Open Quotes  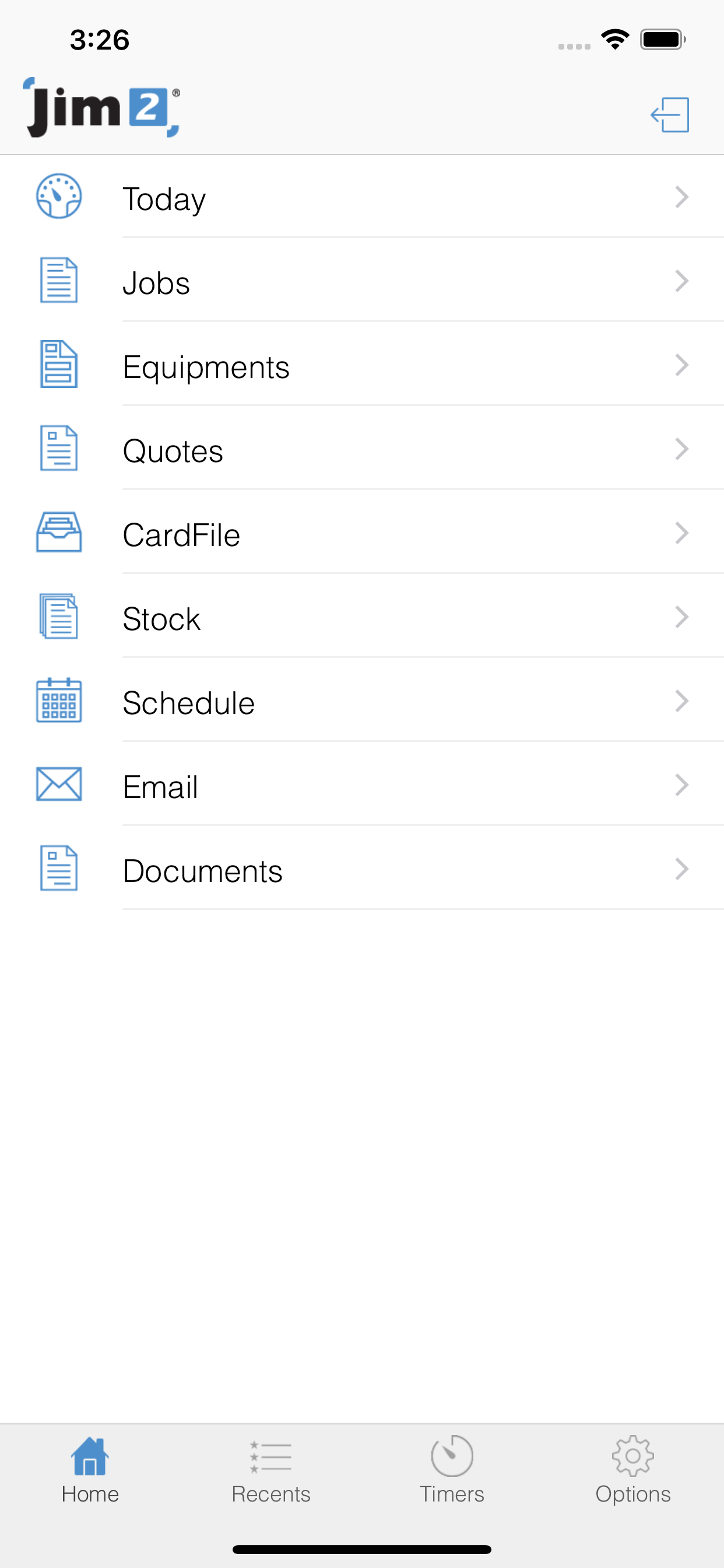tap(362, 449)
